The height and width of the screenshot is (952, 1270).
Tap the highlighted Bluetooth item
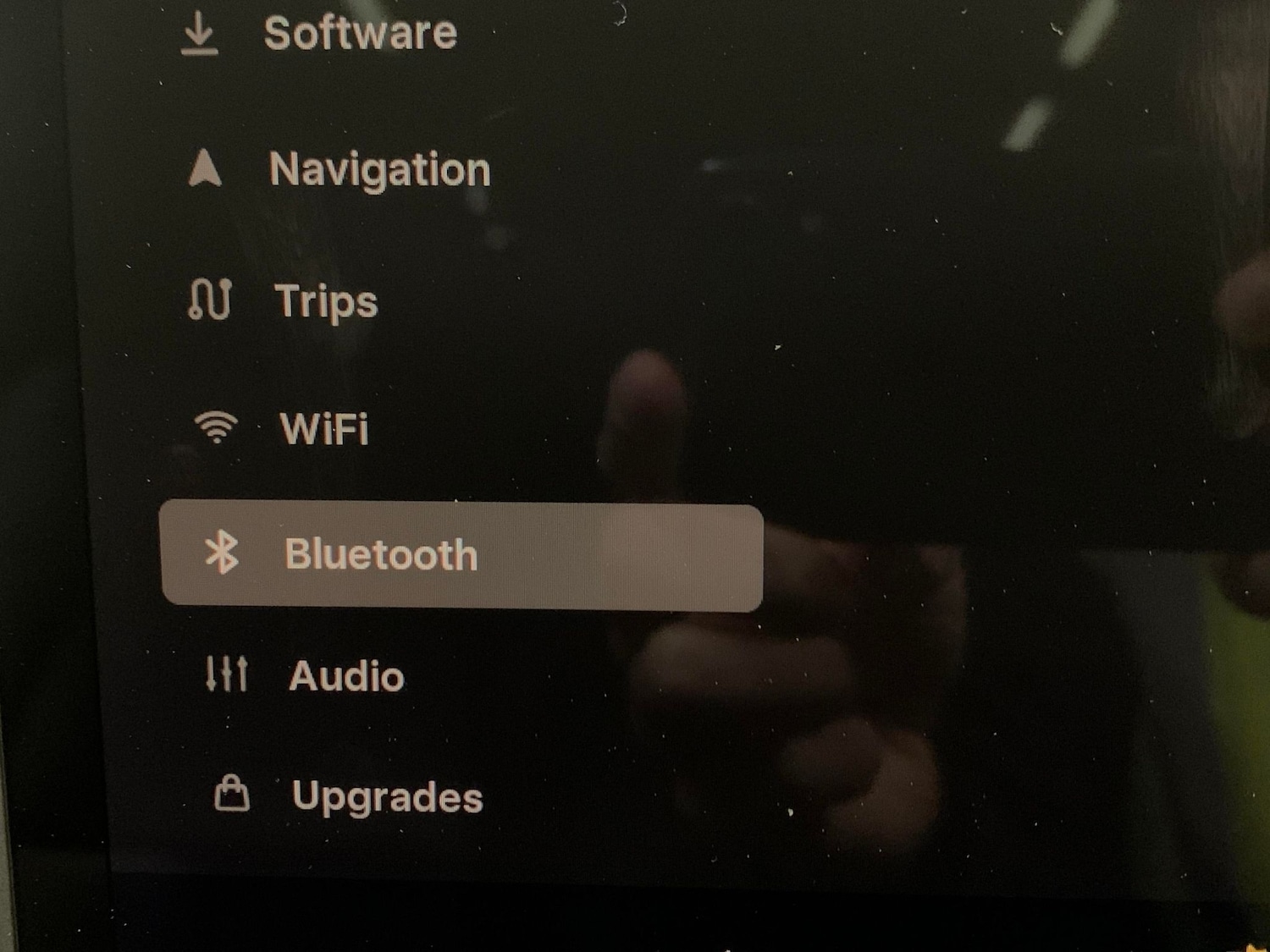pyautogui.click(x=461, y=556)
